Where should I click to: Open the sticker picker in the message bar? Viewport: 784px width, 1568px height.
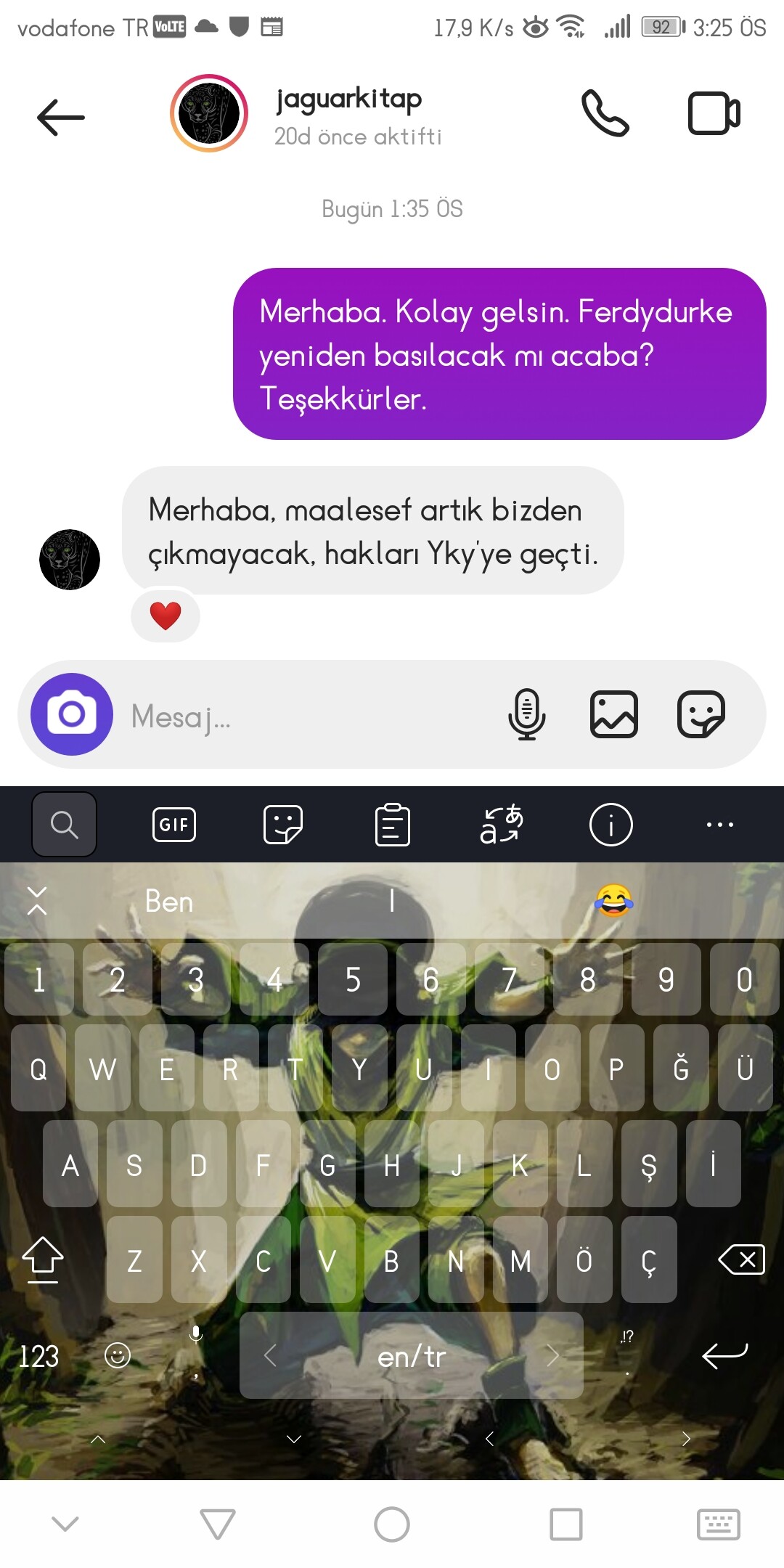point(701,714)
